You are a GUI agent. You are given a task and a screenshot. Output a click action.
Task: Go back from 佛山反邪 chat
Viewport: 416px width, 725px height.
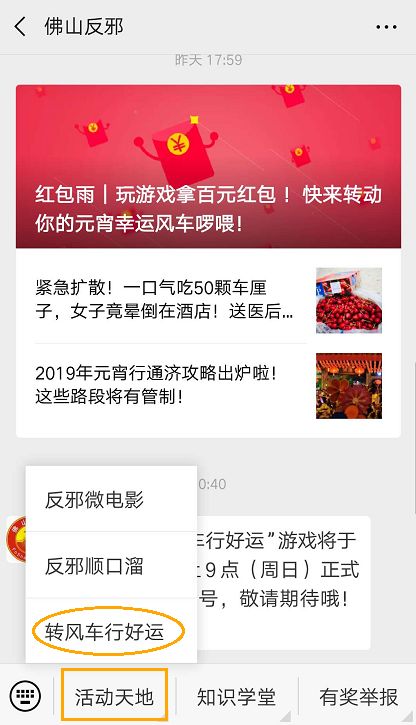tap(20, 27)
